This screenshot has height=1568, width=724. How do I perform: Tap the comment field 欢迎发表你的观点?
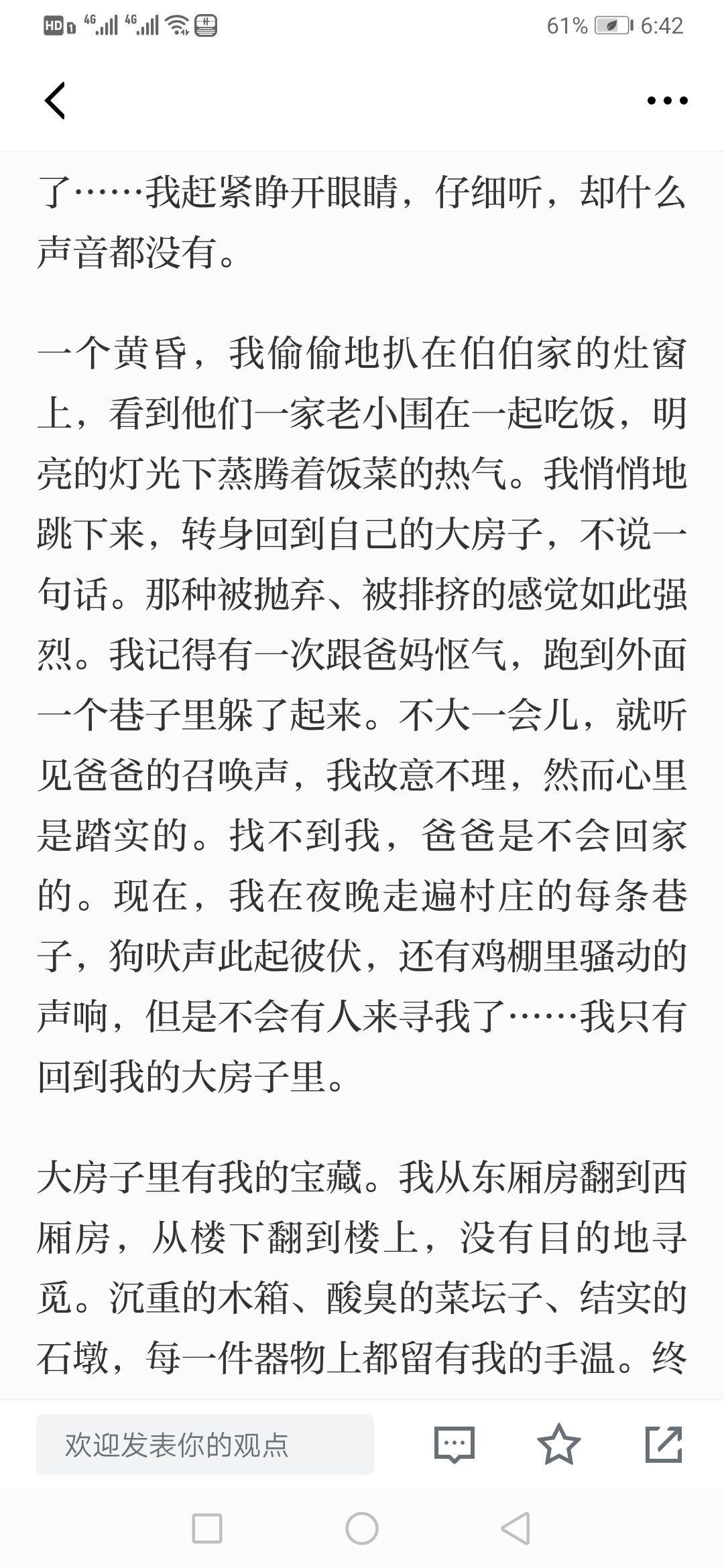click(x=204, y=1444)
